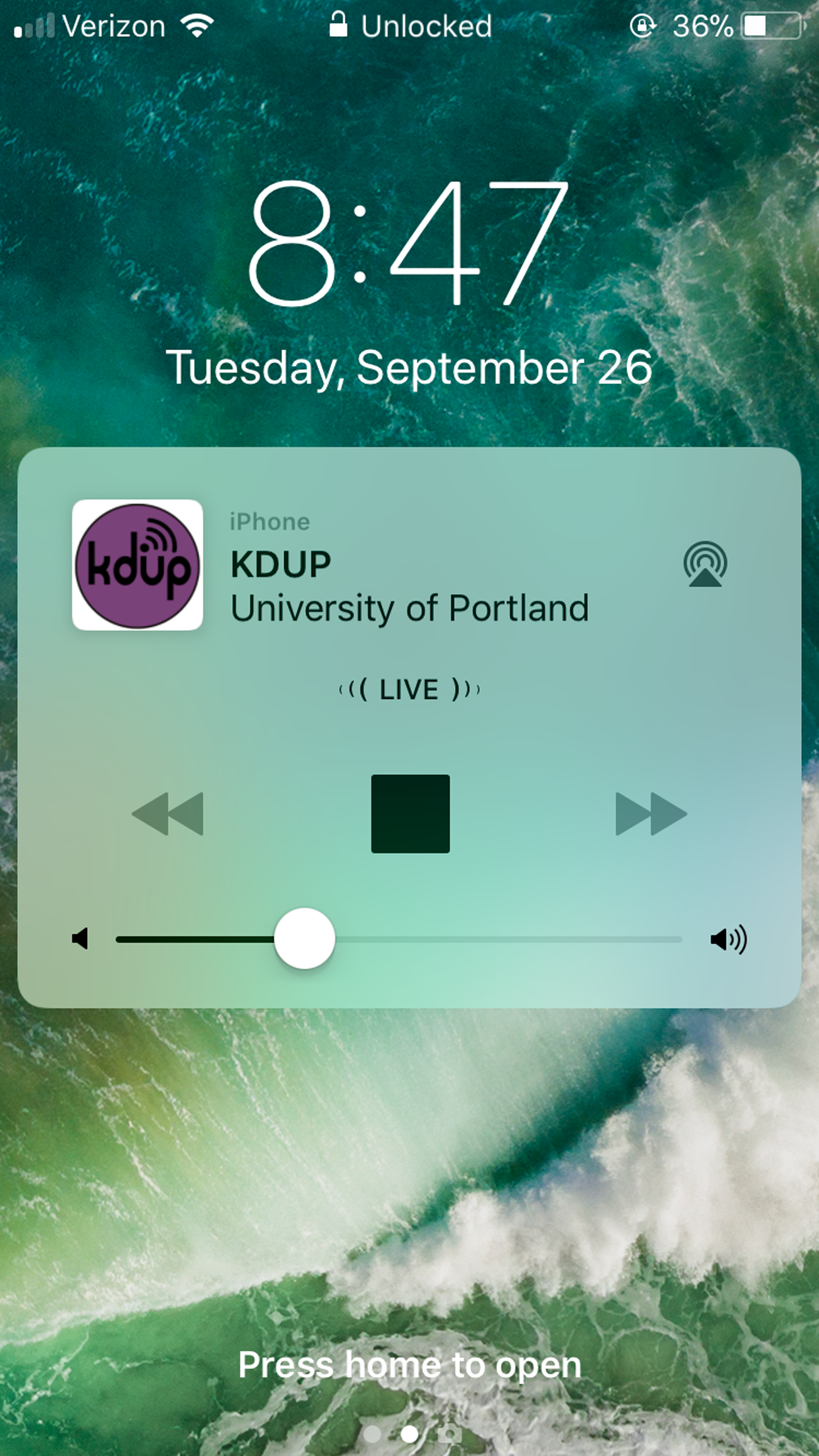Stop the KDUP live stream
Image resolution: width=819 pixels, height=1456 pixels.
410,814
